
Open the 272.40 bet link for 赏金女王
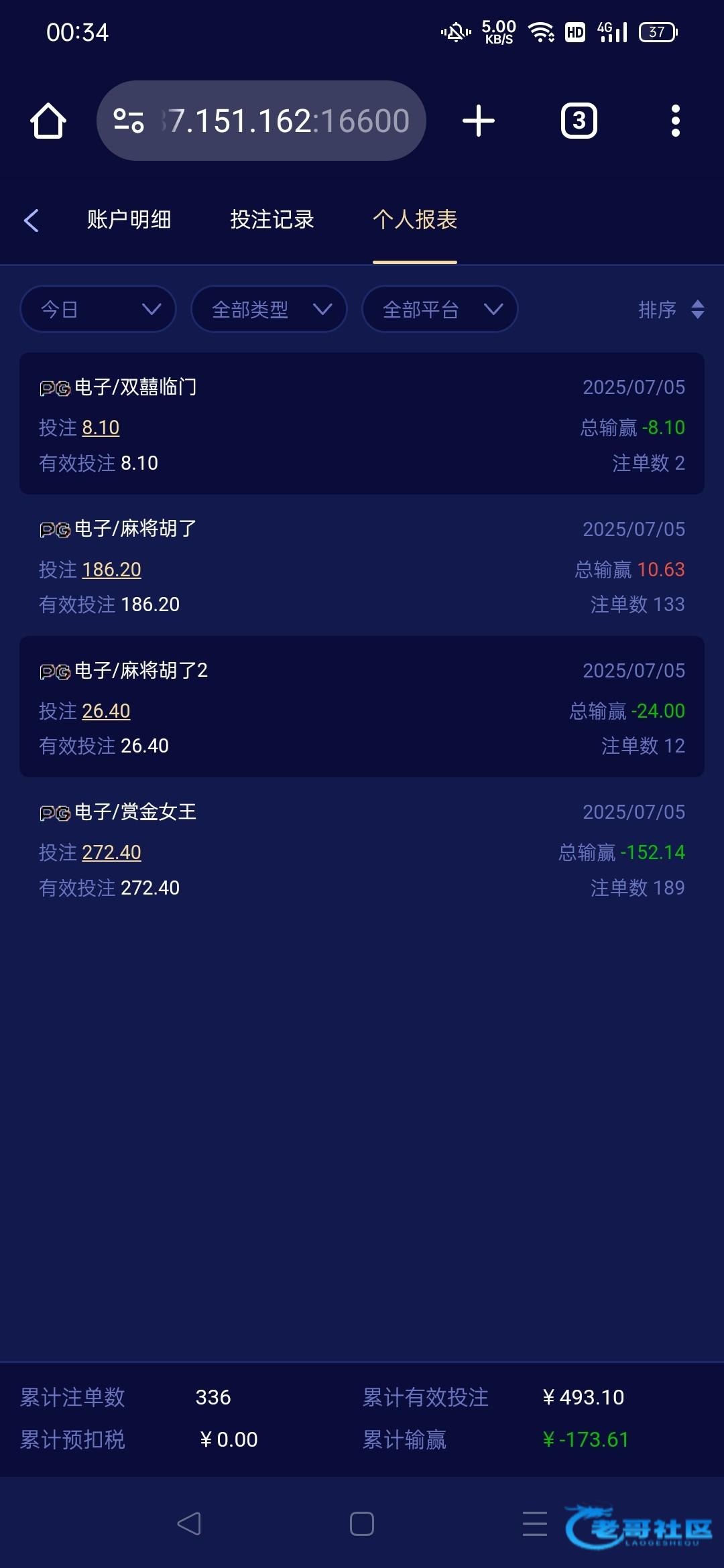pos(111,852)
